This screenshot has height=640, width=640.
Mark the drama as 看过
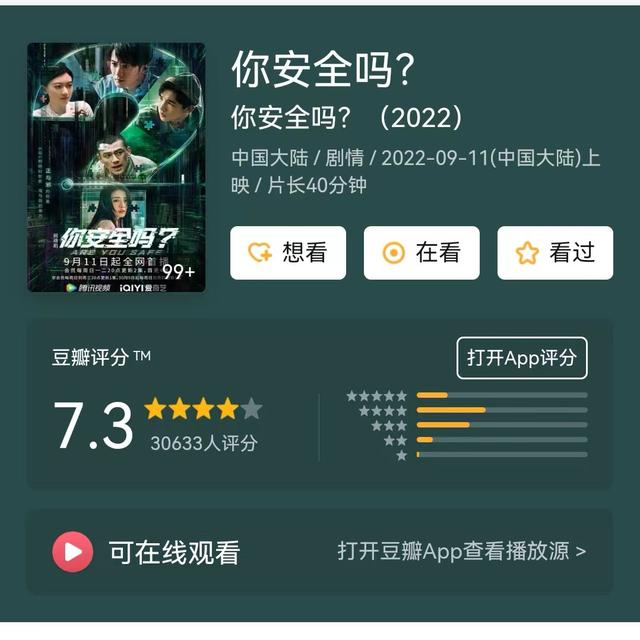[x=555, y=253]
